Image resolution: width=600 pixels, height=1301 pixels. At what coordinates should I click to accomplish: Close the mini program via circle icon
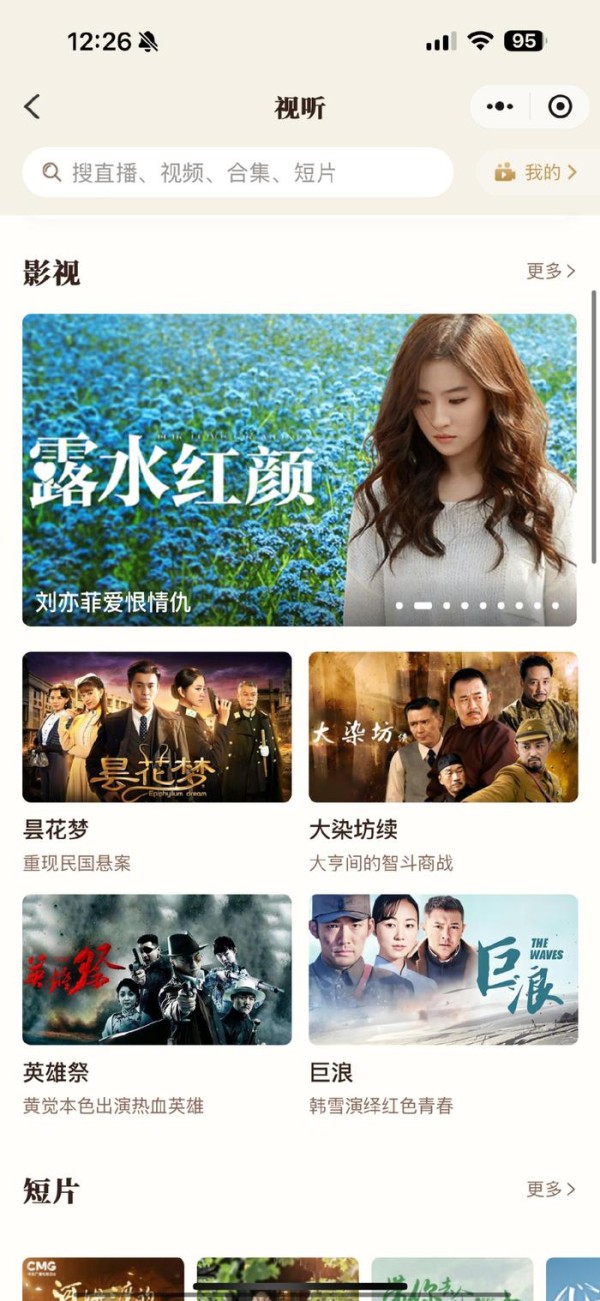(560, 107)
